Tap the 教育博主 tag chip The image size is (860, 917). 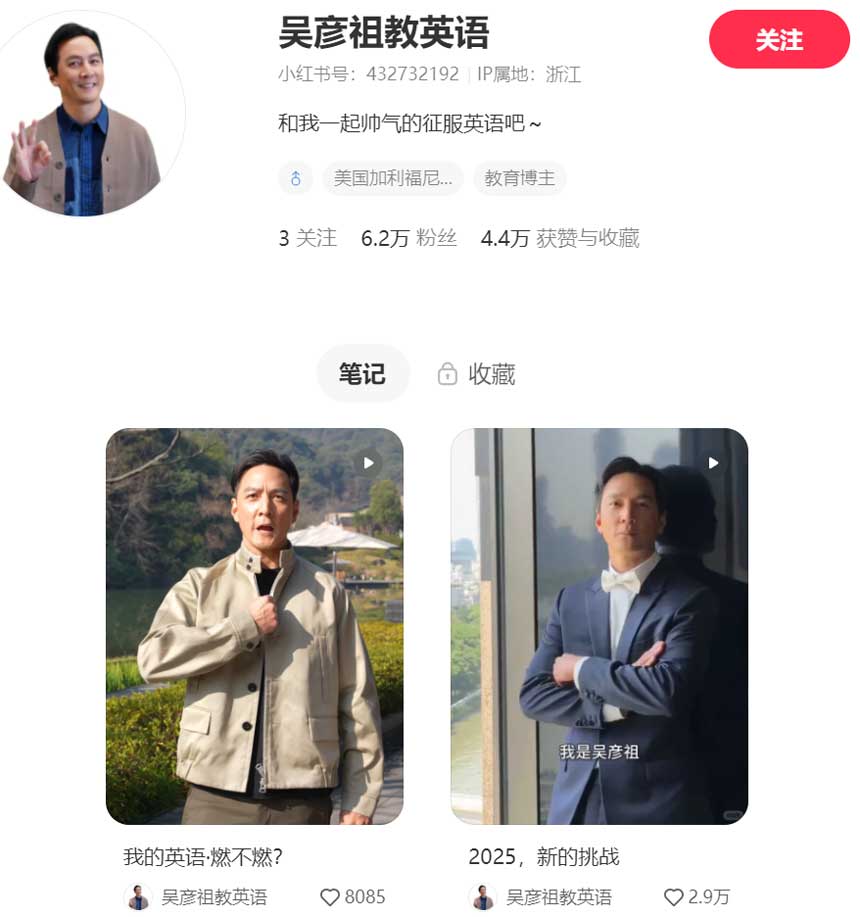519,179
